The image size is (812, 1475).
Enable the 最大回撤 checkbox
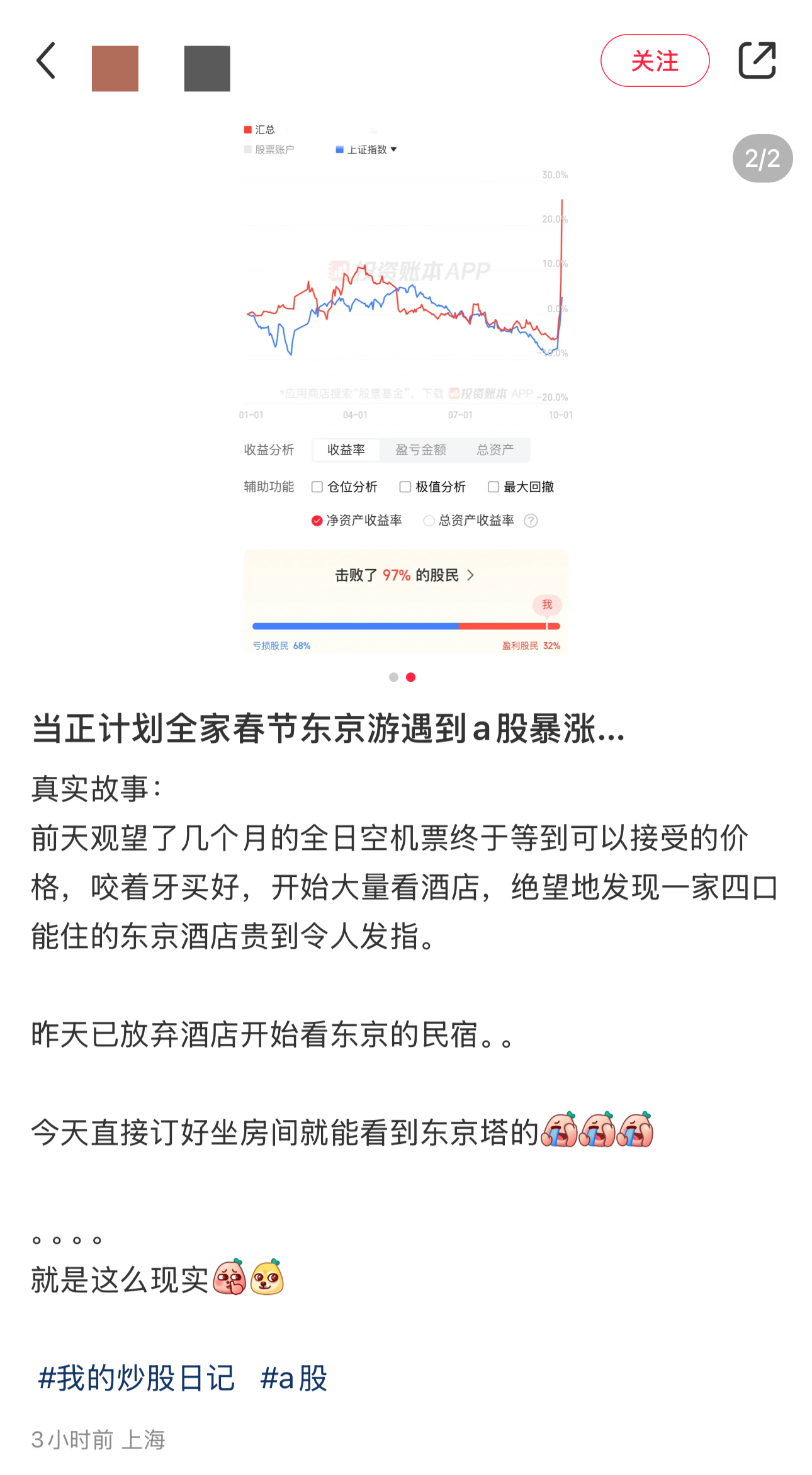[492, 487]
